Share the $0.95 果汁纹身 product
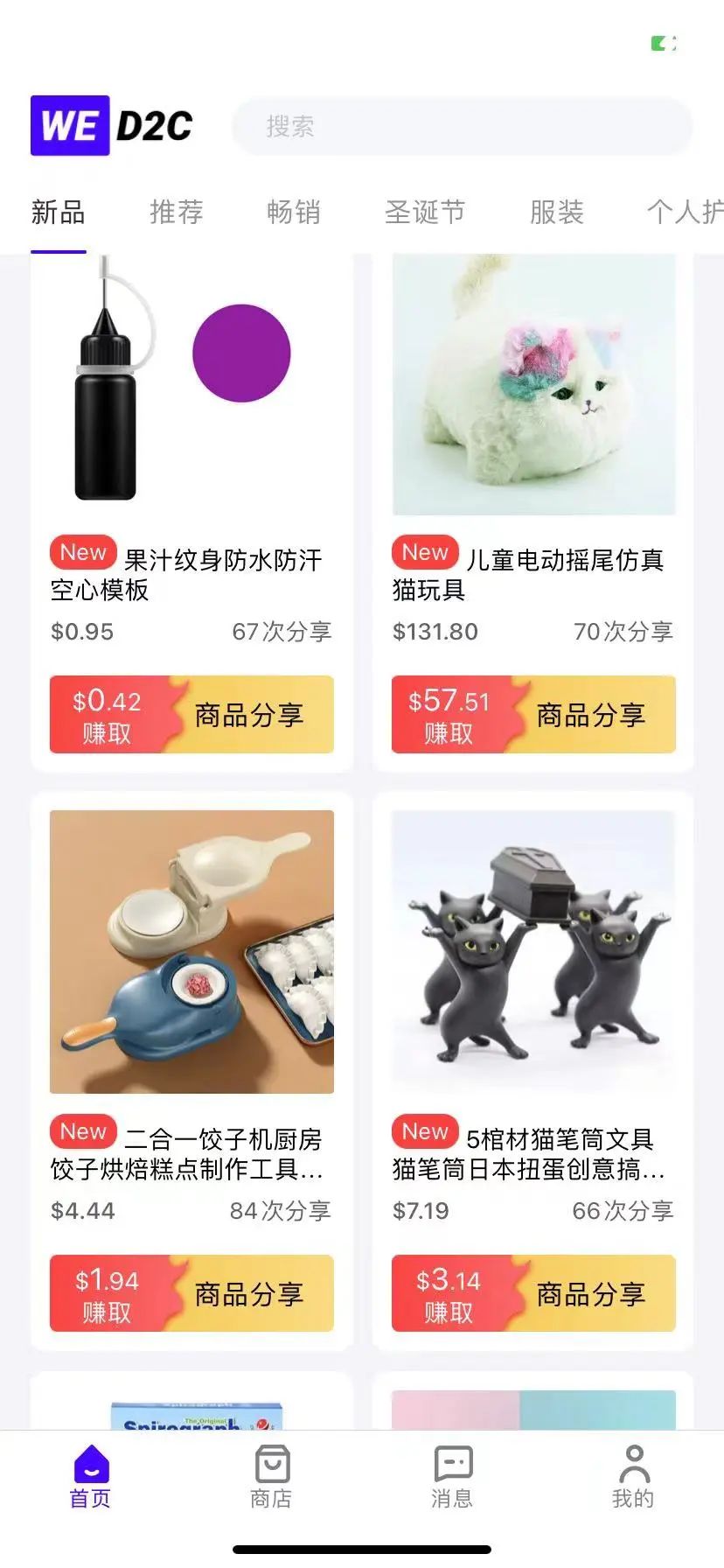724x1568 pixels. click(x=191, y=714)
